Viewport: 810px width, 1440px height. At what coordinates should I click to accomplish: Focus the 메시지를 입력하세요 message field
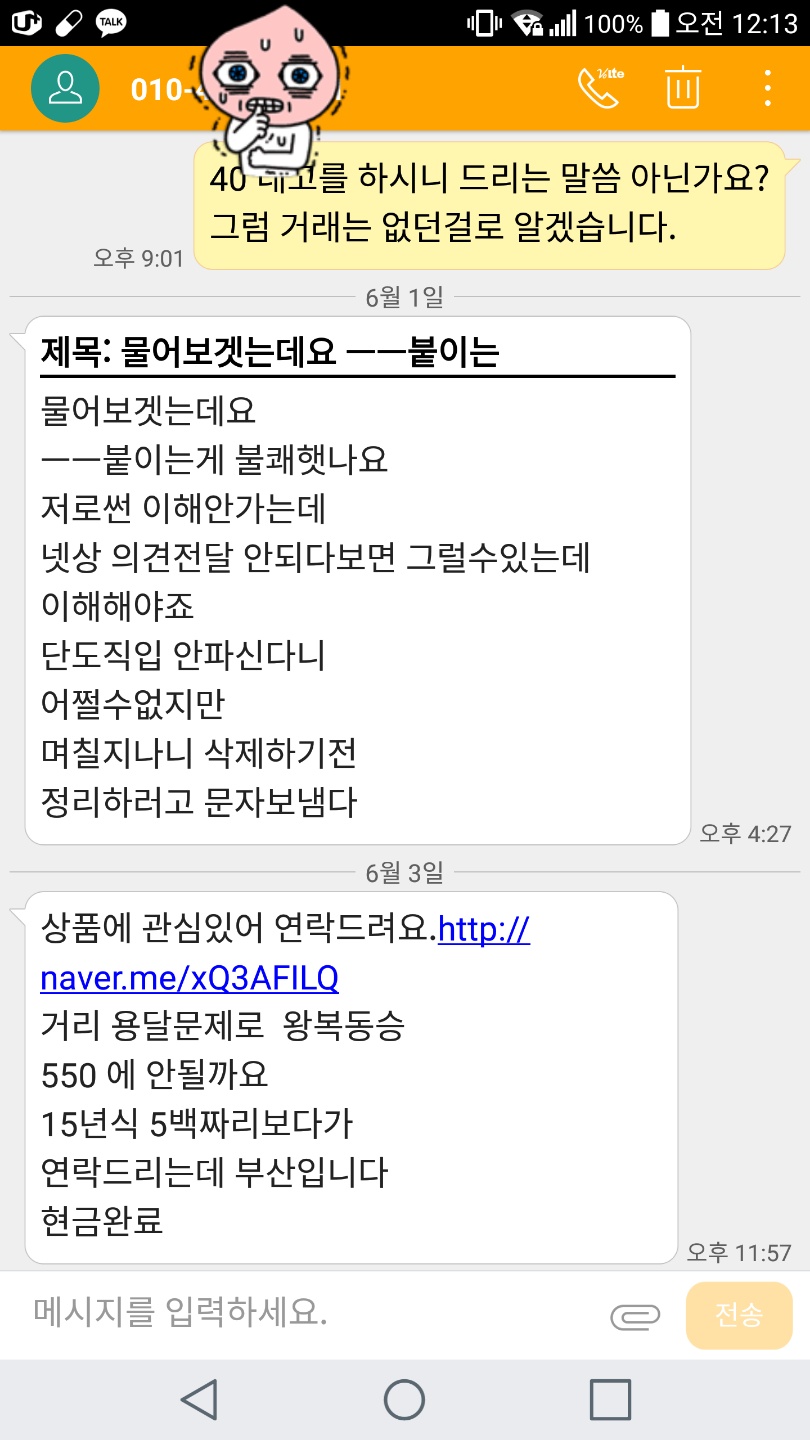point(300,1312)
